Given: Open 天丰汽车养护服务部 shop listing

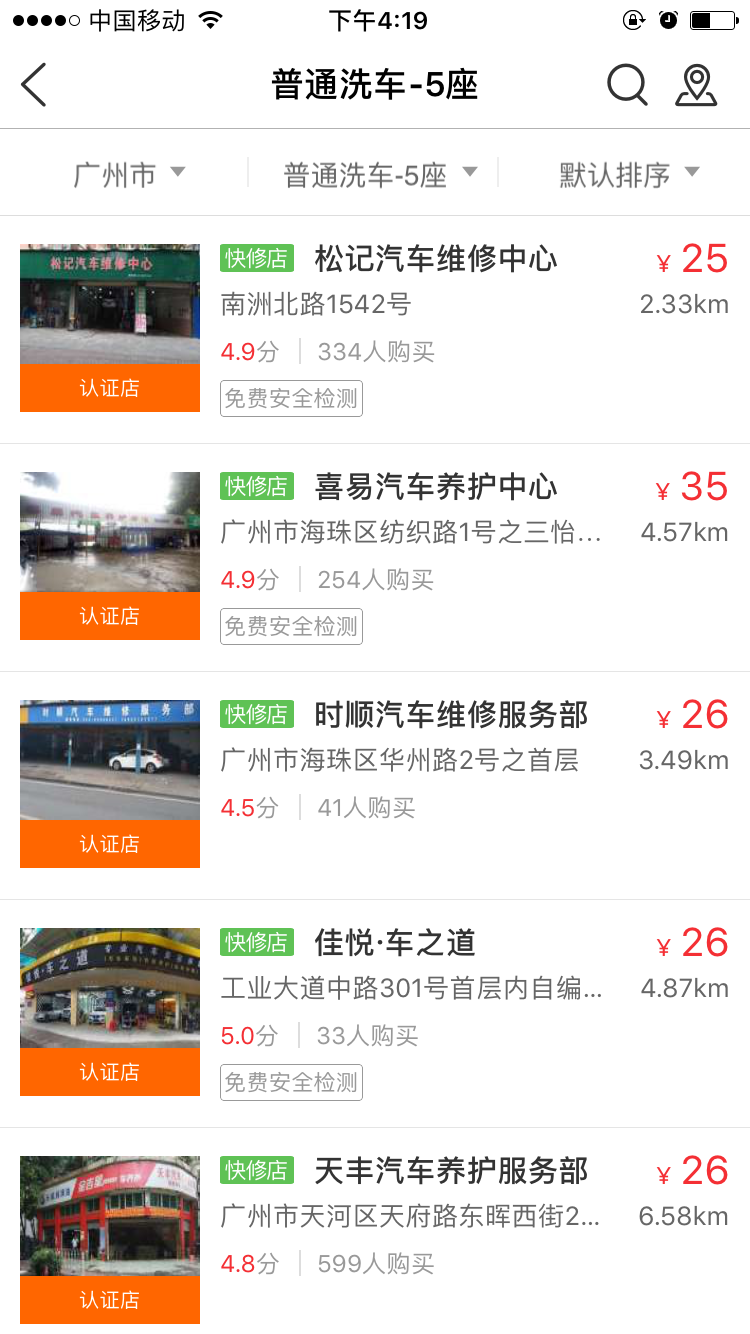Looking at the screenshot, I should [450, 1171].
